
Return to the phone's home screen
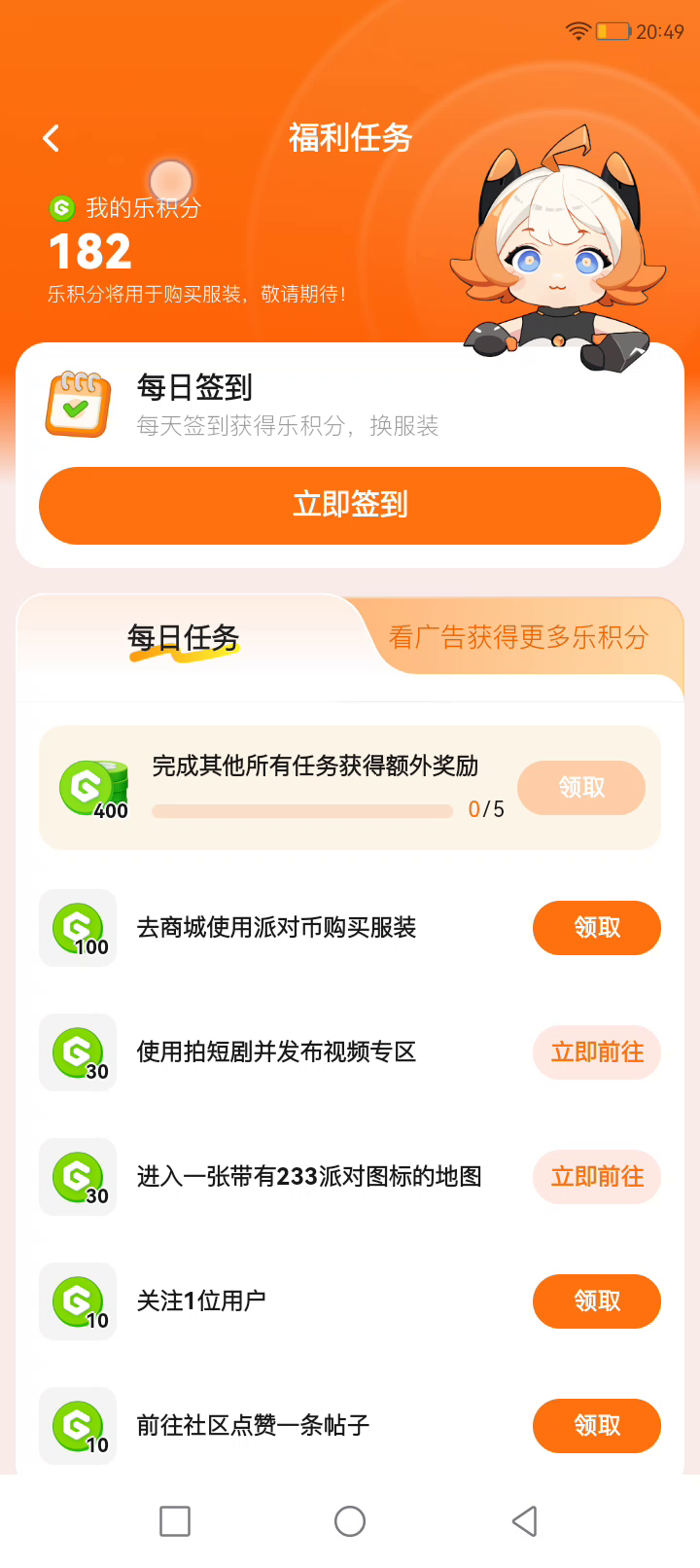click(350, 1521)
